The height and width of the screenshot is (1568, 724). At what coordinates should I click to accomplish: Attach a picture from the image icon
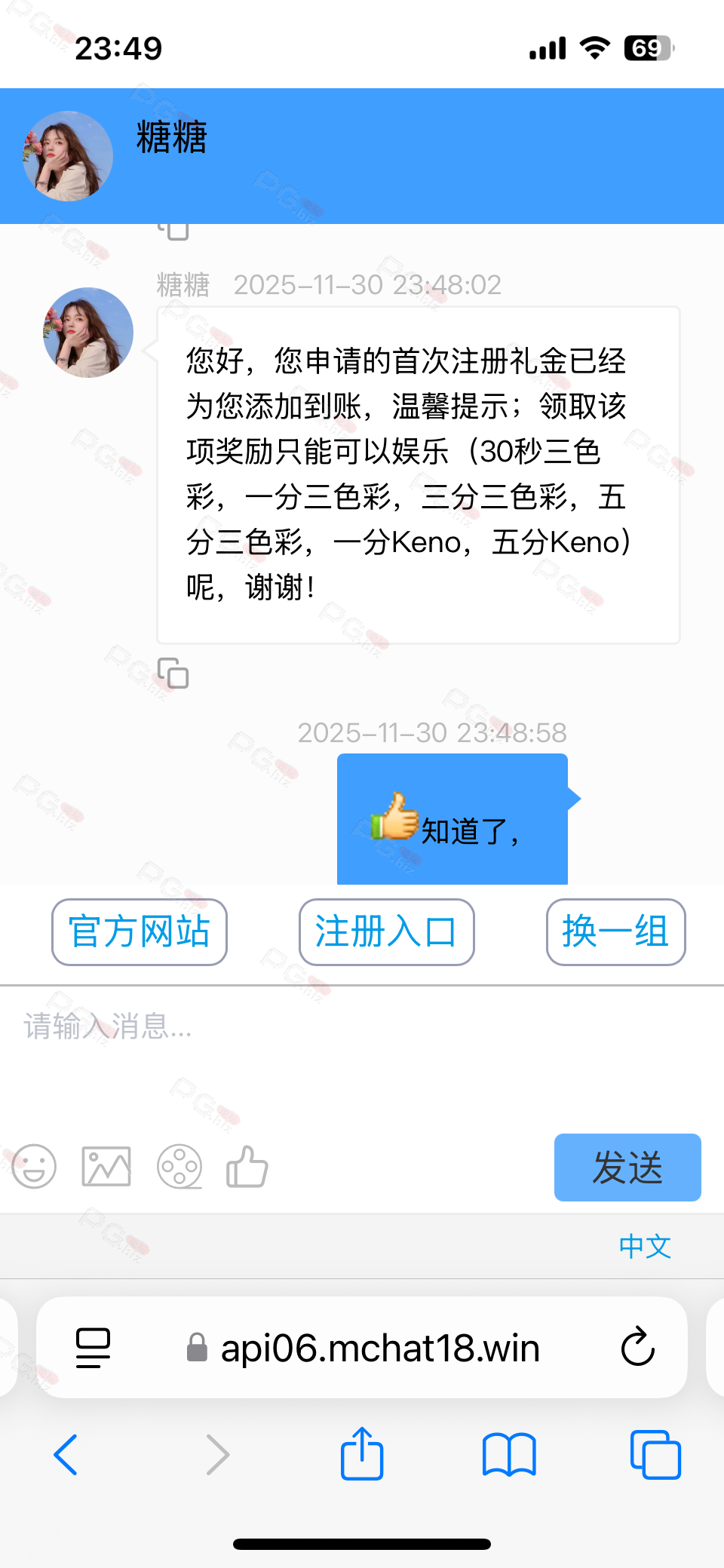[106, 1167]
